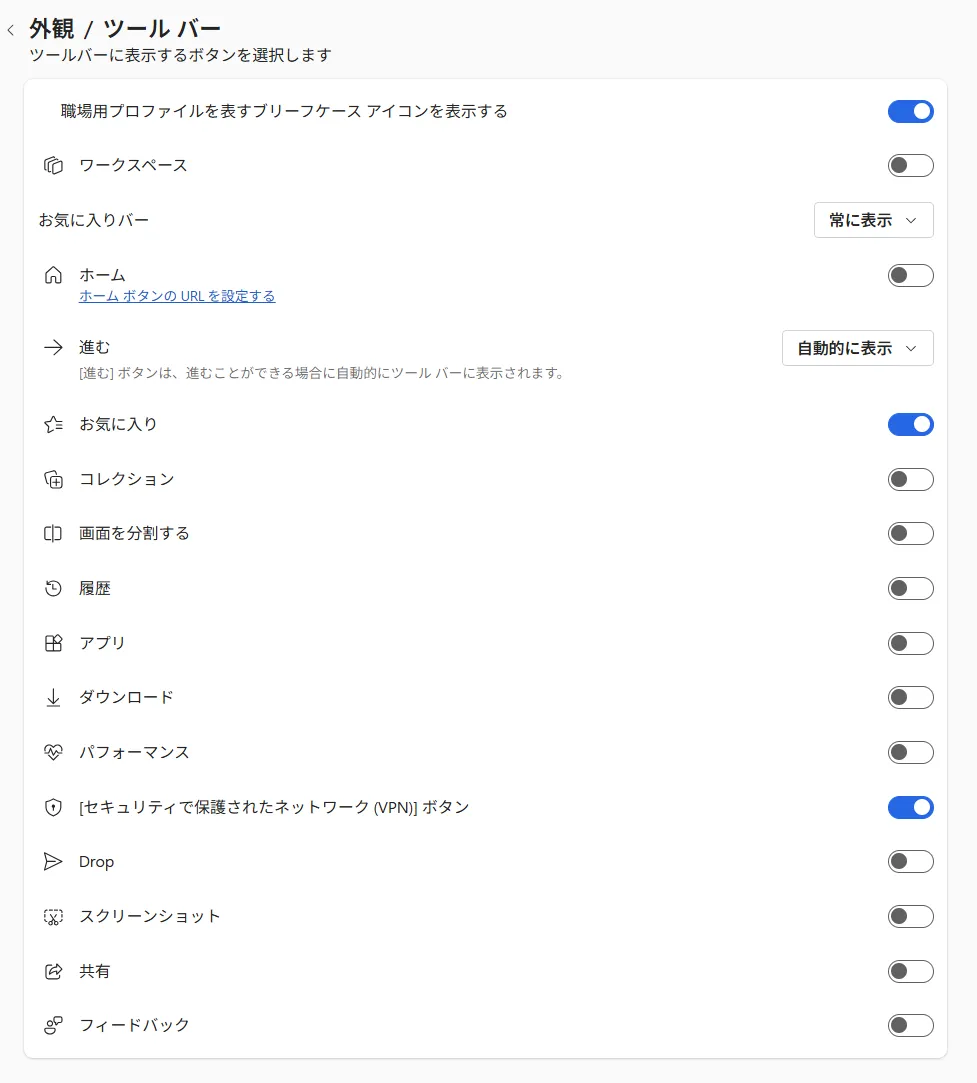
Task: Turn on the ダウンロード toggle
Action: (x=910, y=697)
